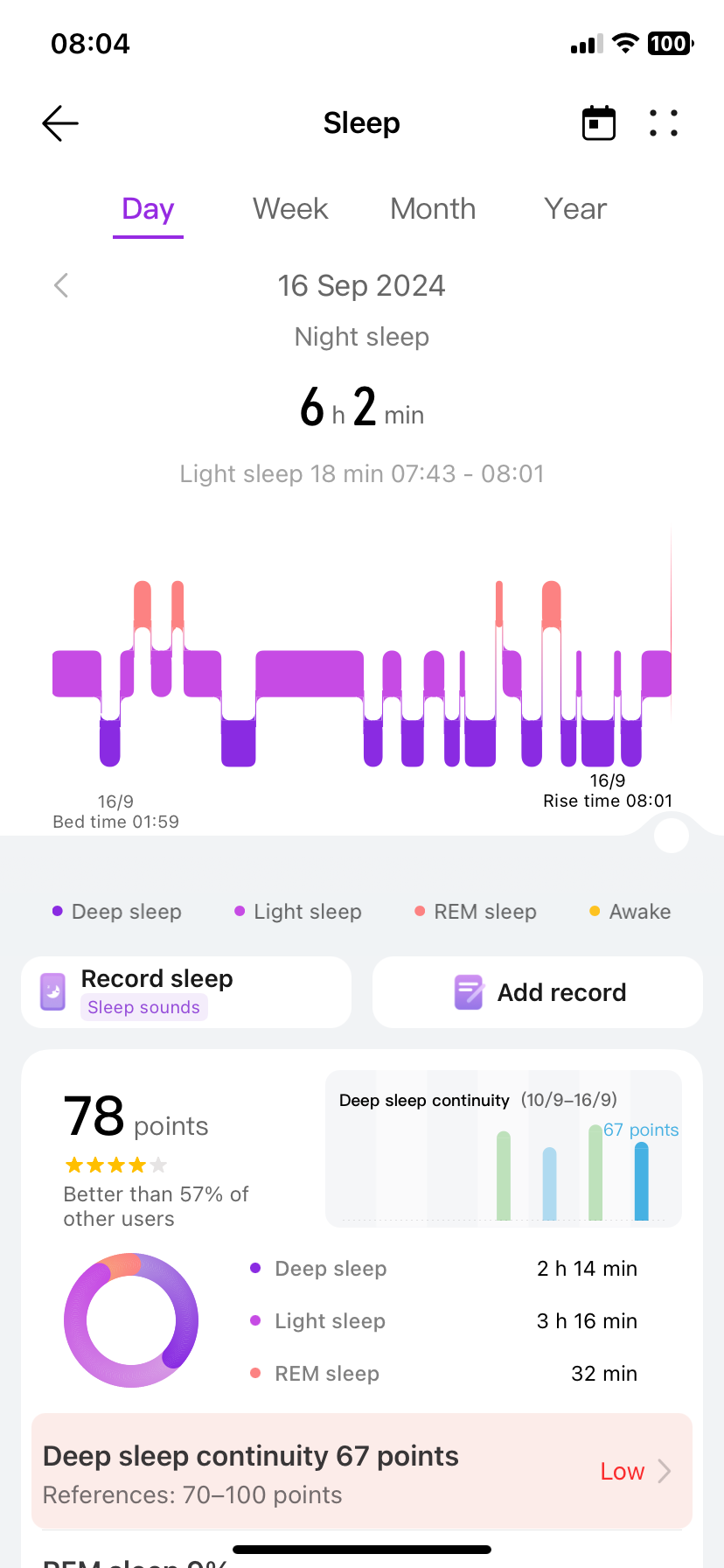Switch to the Month tab
Screen dimensions: 724x1568
433,209
